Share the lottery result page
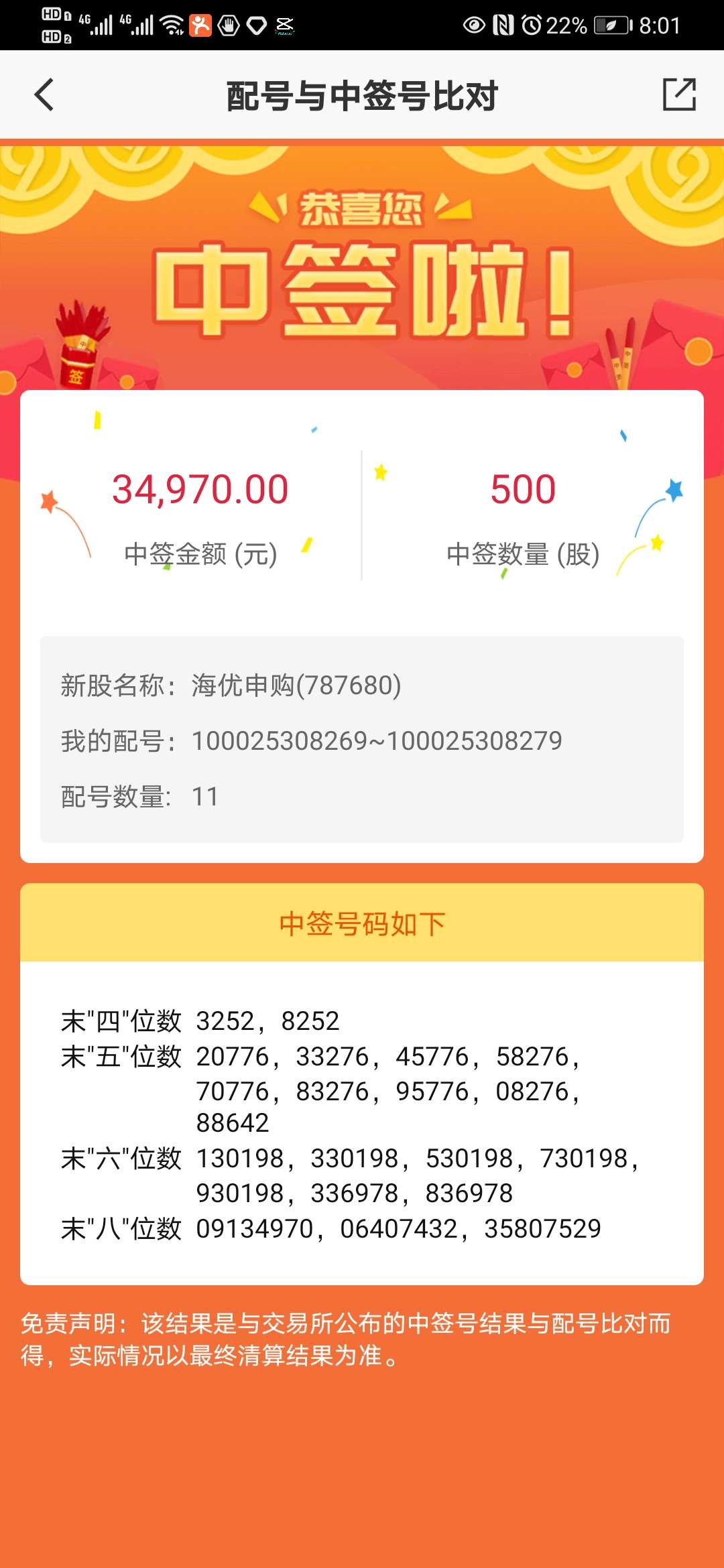The image size is (724, 1568). 678,94
